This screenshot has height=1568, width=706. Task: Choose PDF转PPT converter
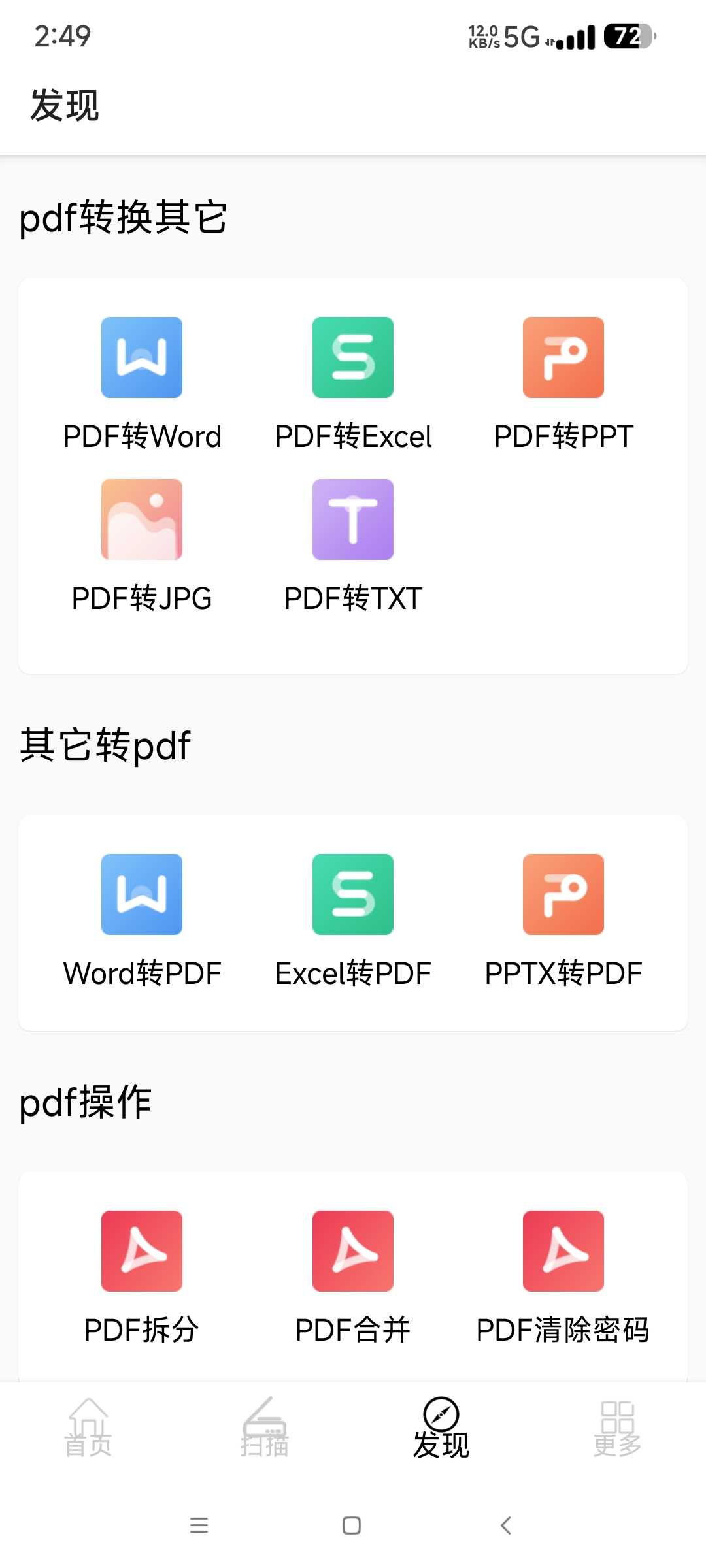563,384
